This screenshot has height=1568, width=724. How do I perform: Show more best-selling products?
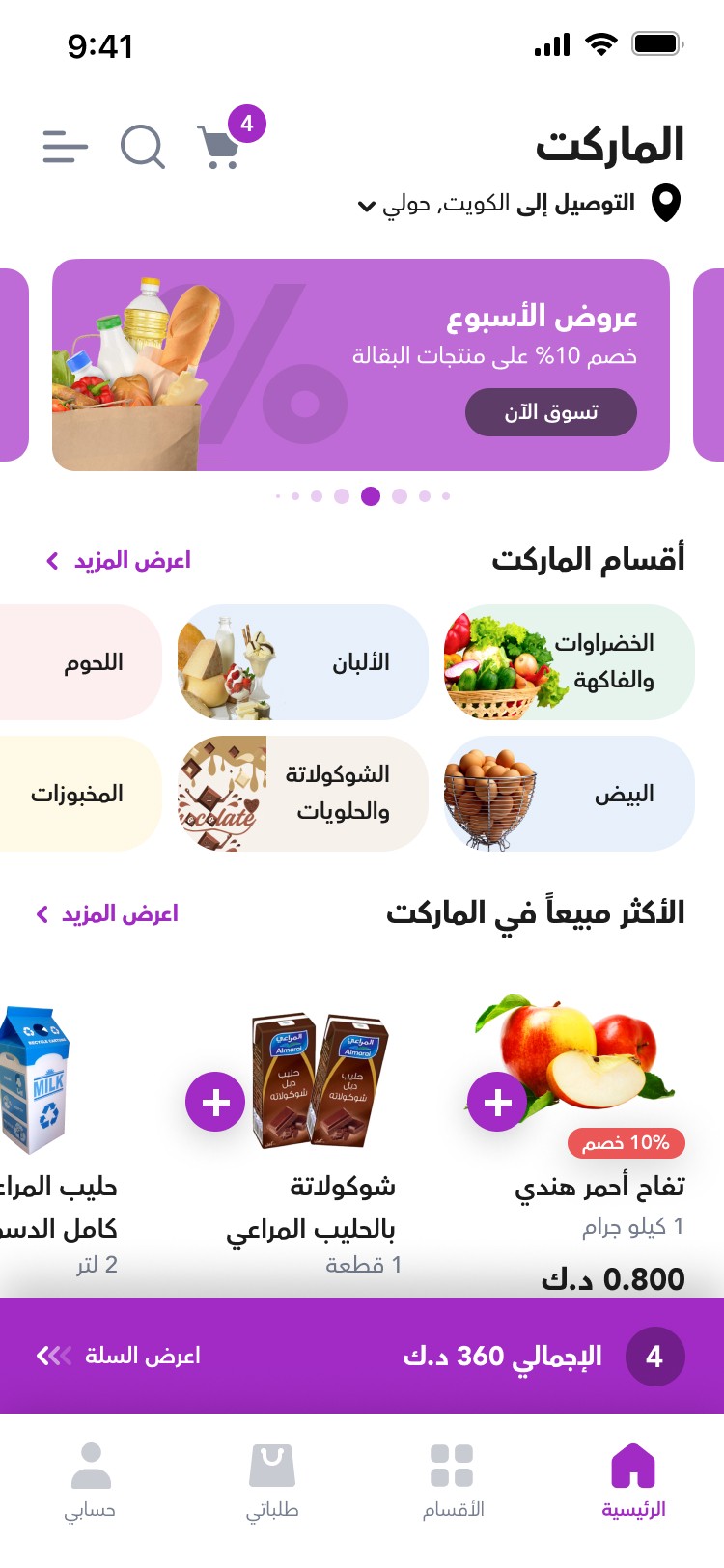pos(107,914)
